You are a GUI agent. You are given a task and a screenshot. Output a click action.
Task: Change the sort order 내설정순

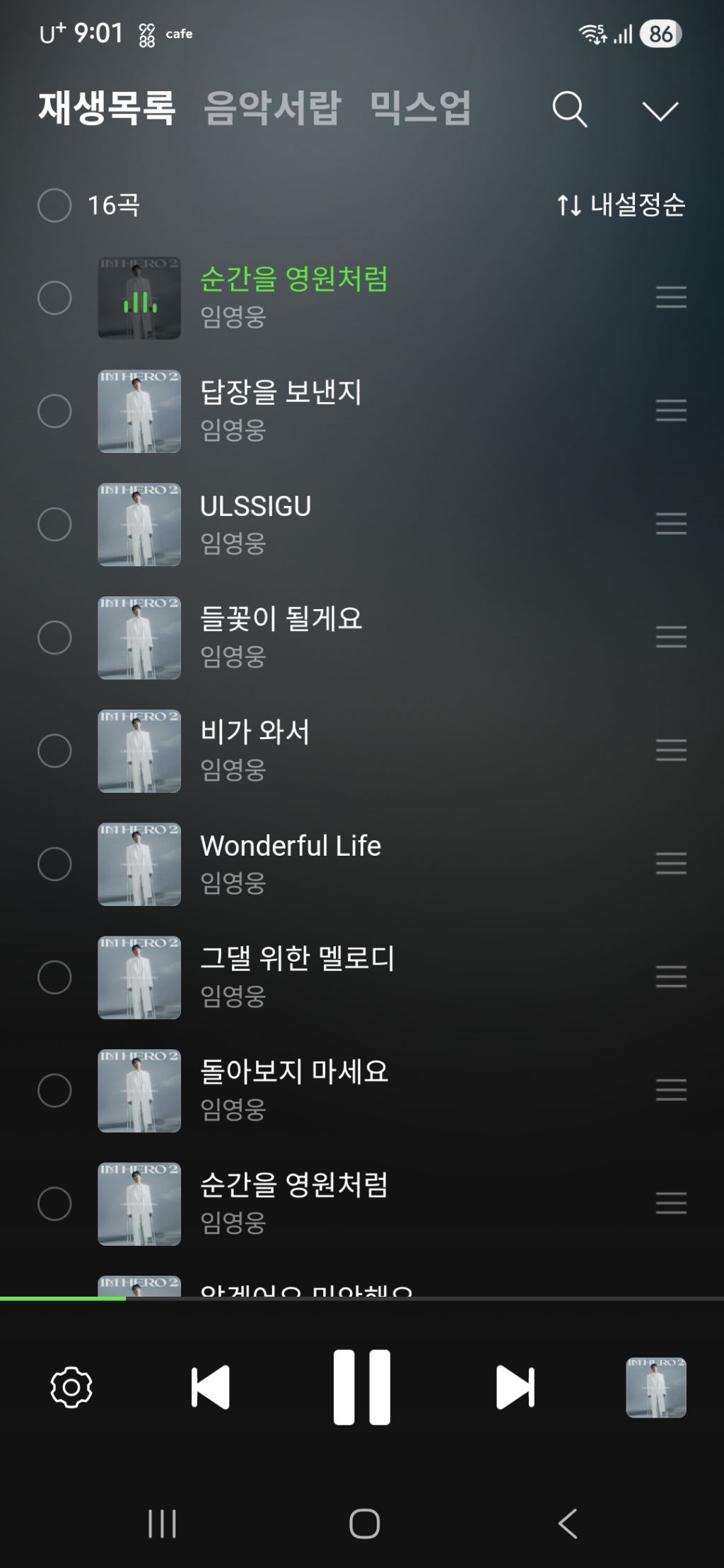621,205
